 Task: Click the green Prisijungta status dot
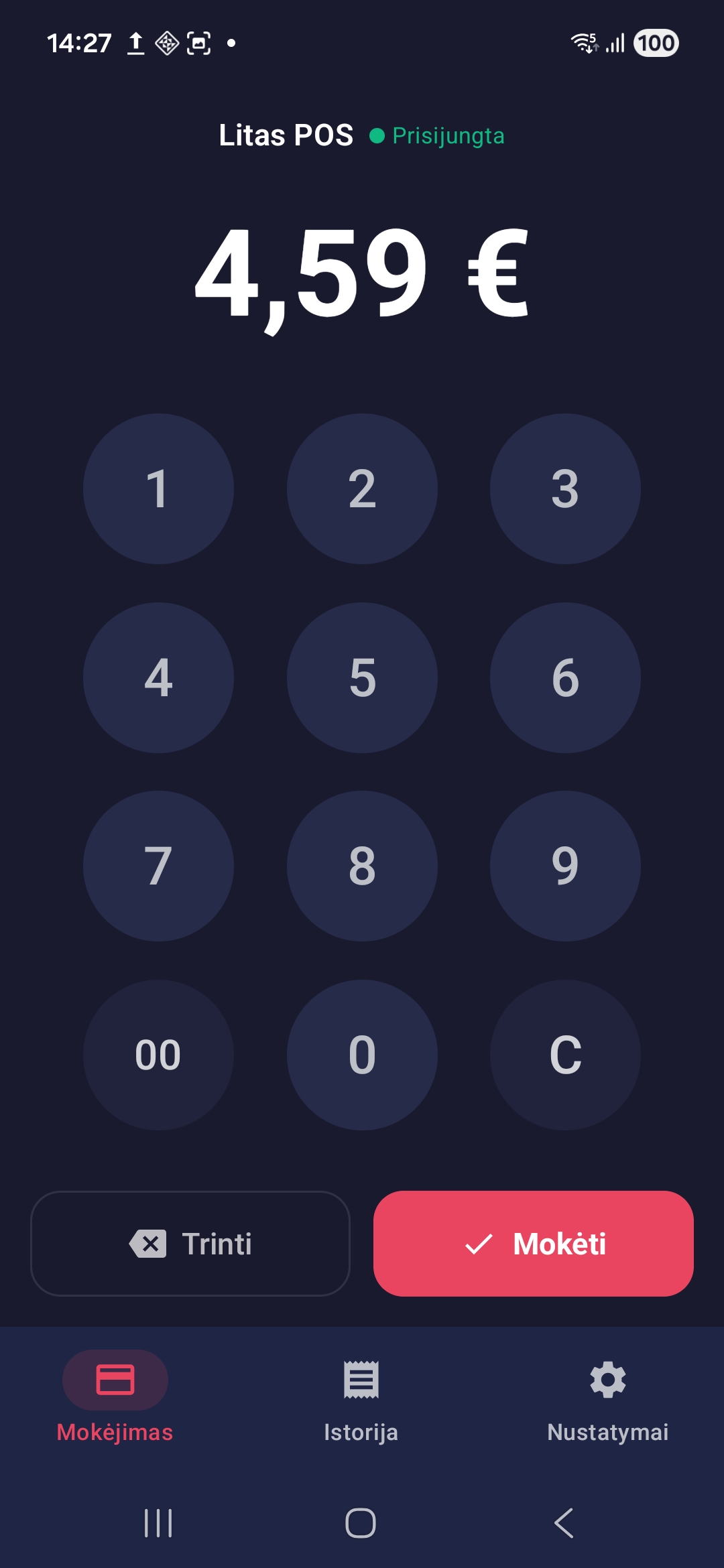pos(377,135)
